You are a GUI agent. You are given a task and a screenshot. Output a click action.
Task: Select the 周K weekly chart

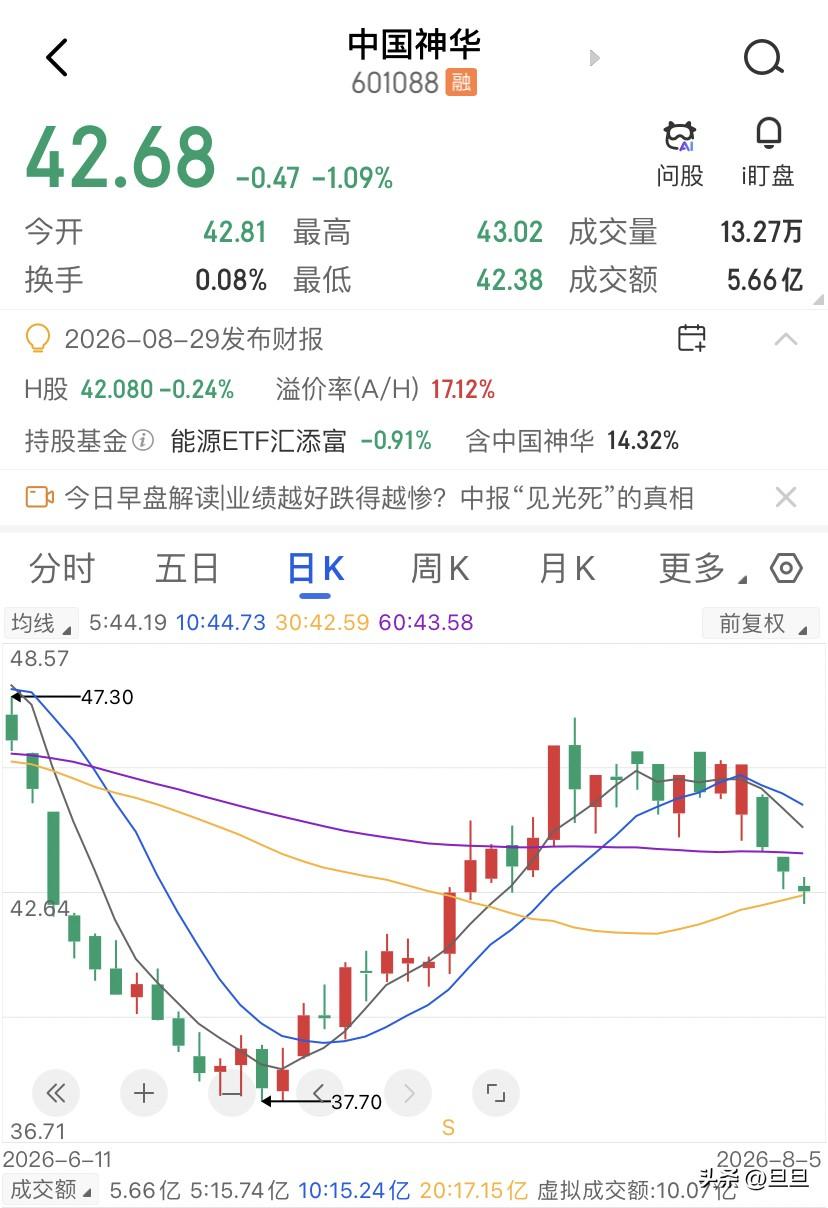(440, 569)
